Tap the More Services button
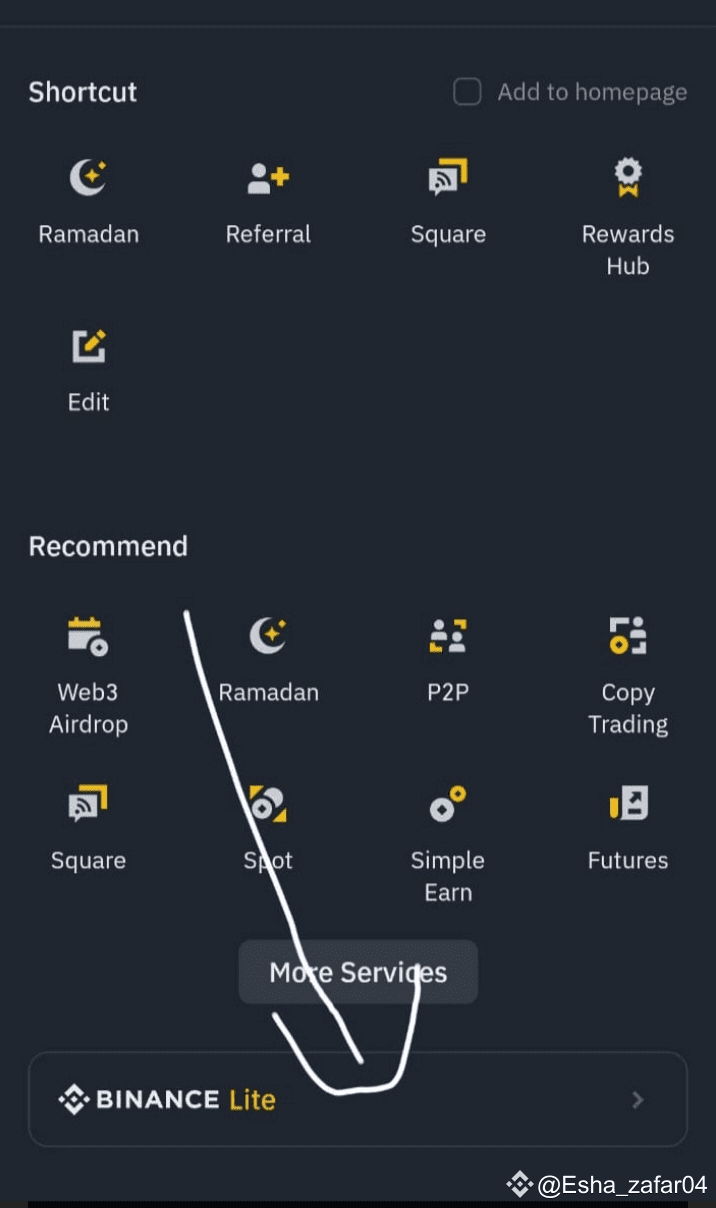Viewport: 716px width, 1208px height. 358,972
